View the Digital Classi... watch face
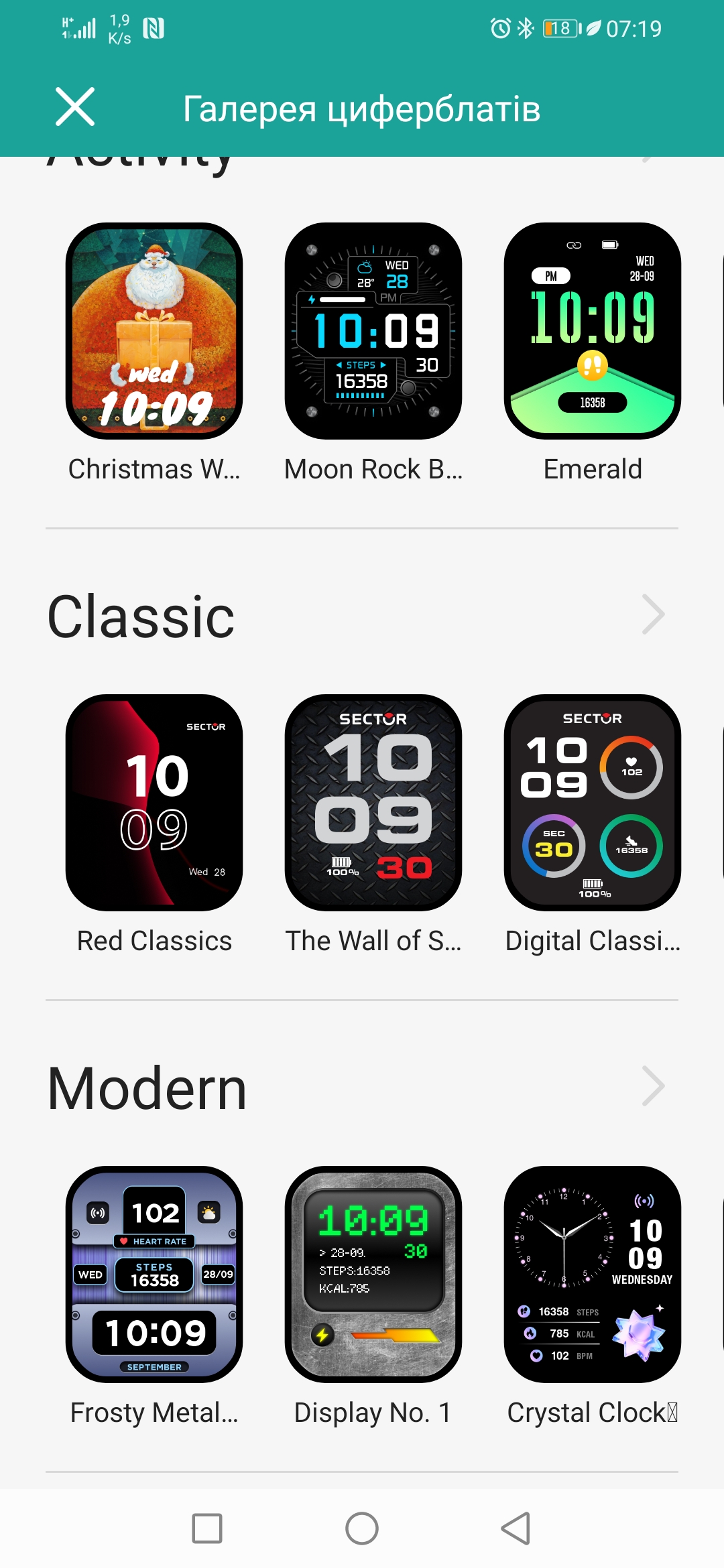Viewport: 724px width, 1568px height. click(593, 803)
